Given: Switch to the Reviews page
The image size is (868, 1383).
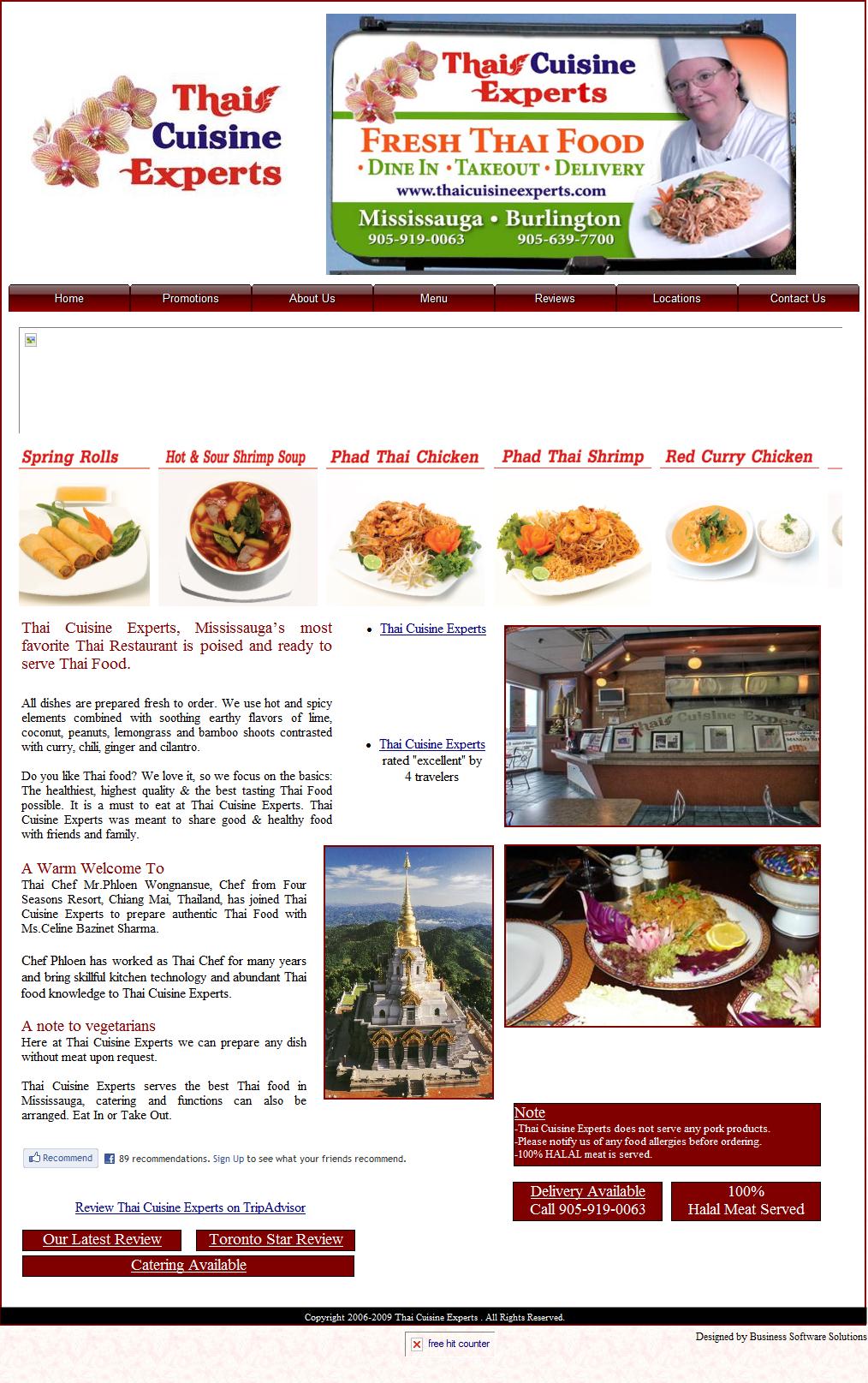Looking at the screenshot, I should pyautogui.click(x=555, y=298).
